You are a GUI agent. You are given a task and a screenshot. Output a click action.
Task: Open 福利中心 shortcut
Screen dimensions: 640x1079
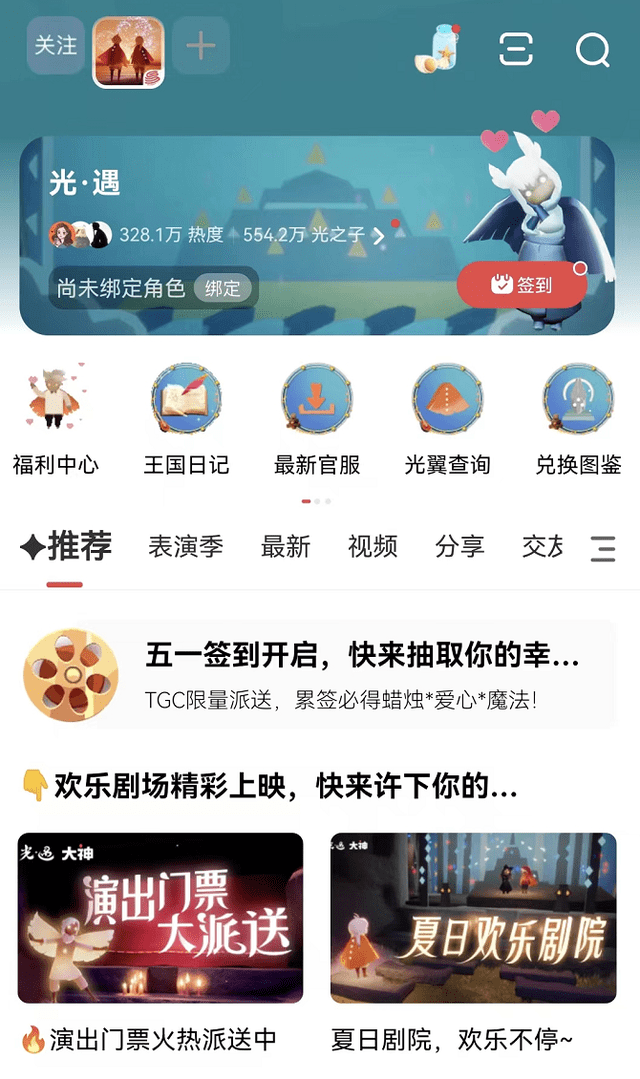[x=56, y=420]
